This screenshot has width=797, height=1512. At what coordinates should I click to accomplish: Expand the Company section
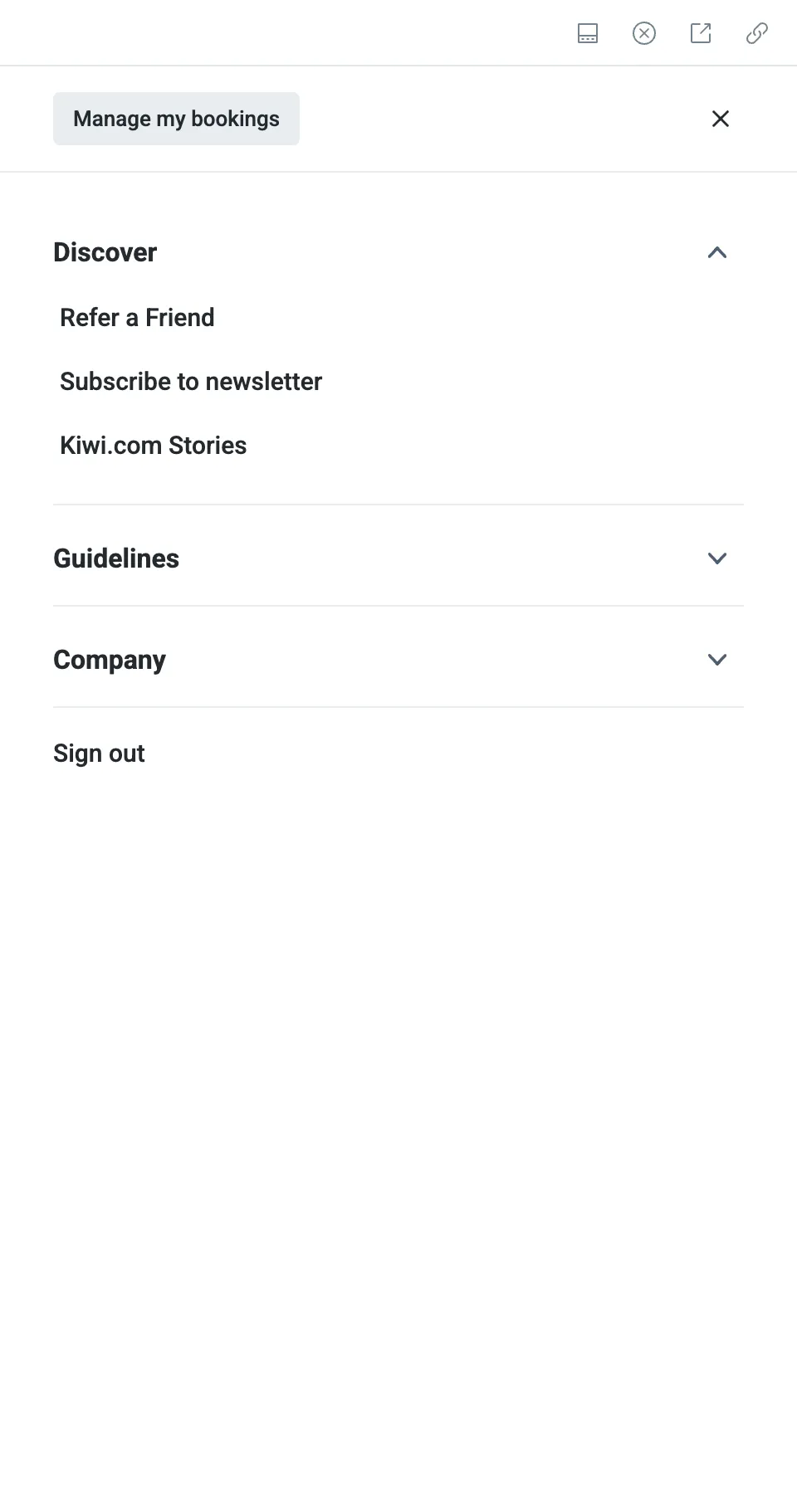click(x=716, y=660)
